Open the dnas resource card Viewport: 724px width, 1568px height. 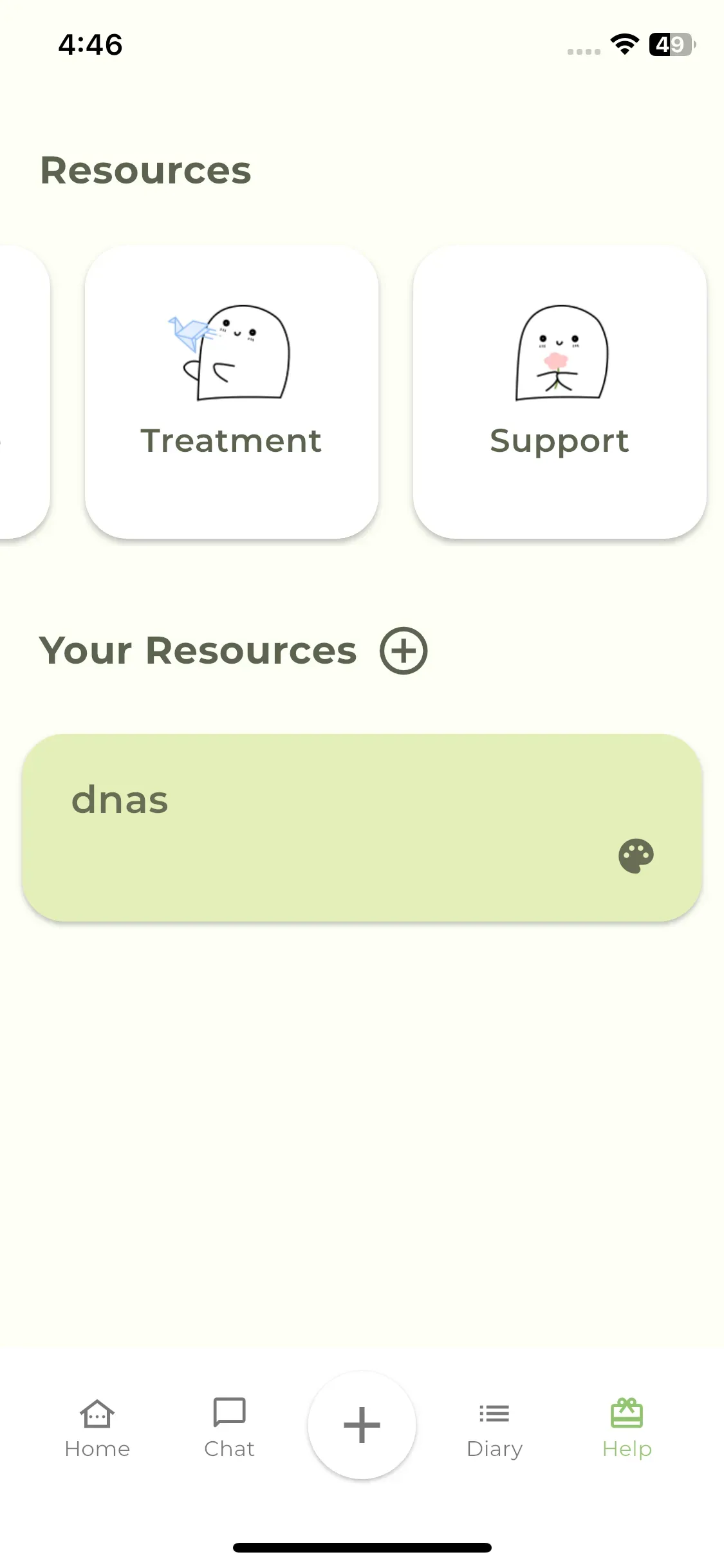(362, 827)
